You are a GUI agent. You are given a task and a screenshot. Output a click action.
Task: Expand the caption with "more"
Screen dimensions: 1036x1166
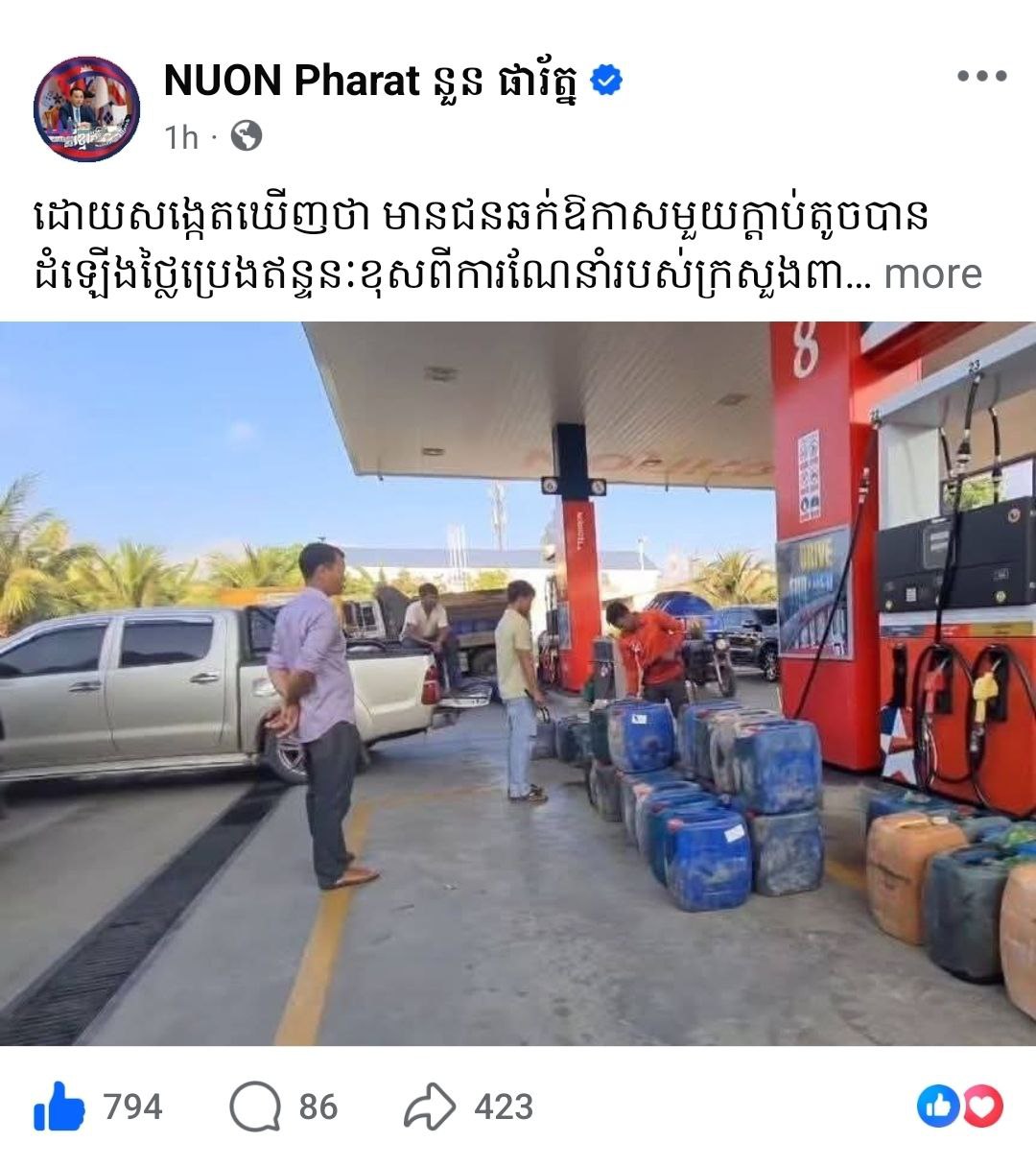point(932,274)
